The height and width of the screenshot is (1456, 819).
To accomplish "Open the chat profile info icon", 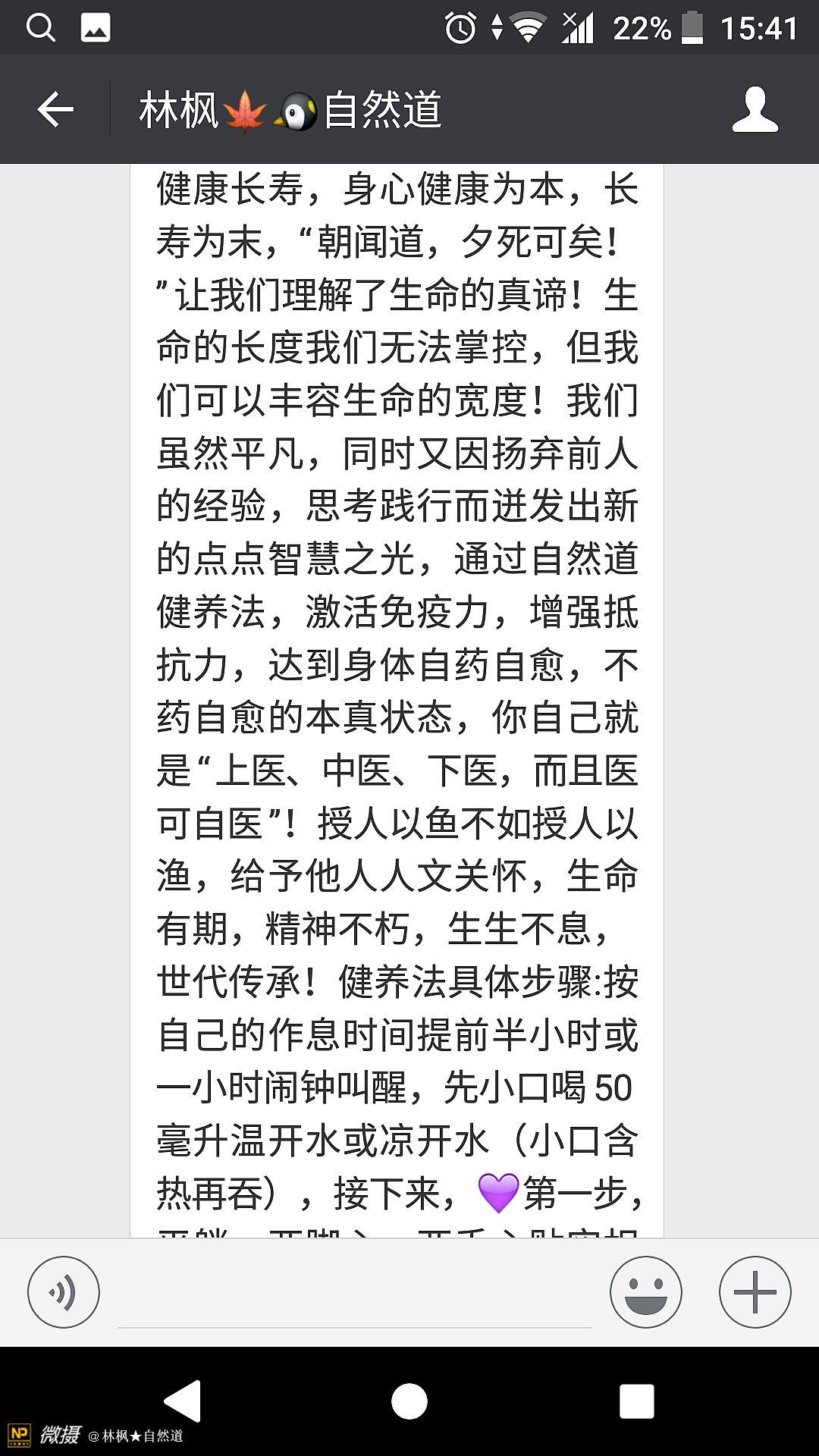I will tap(755, 110).
